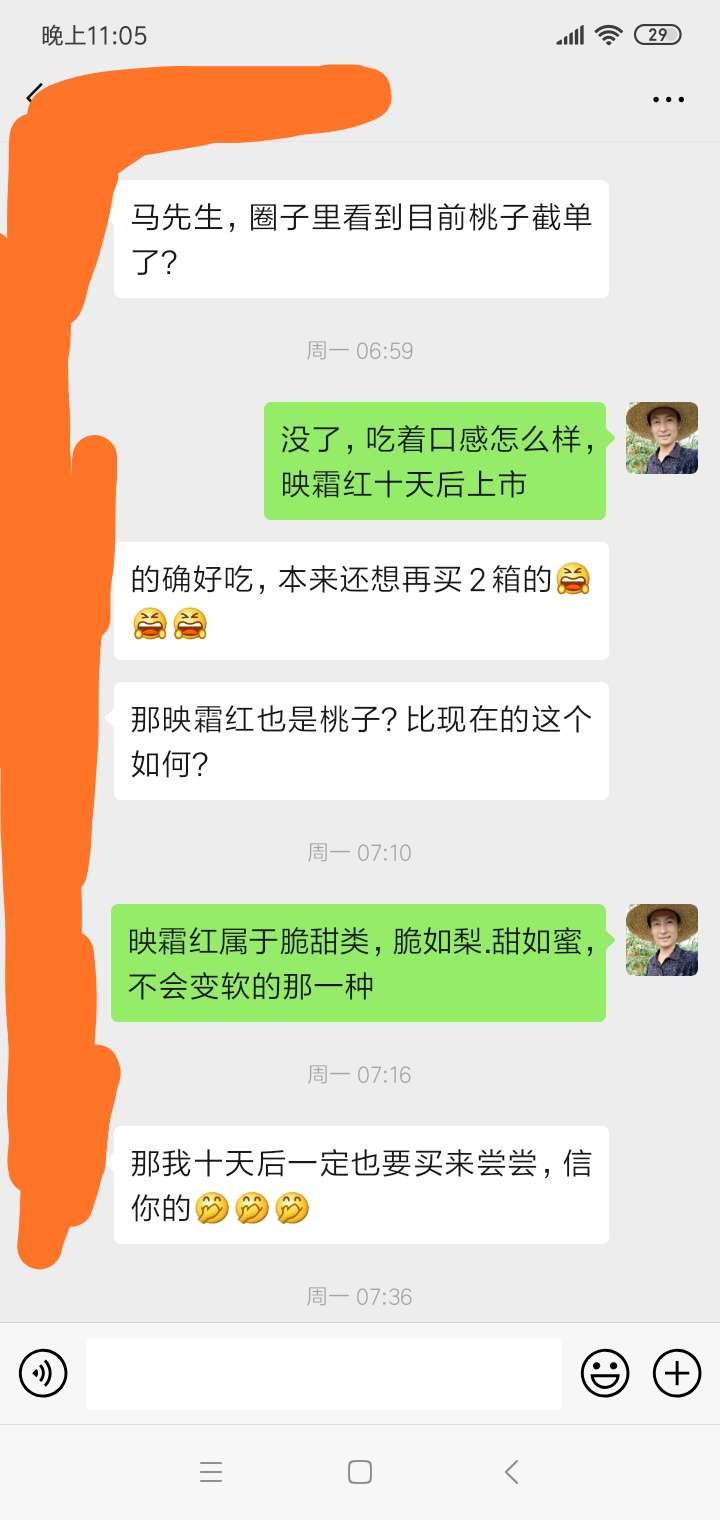This screenshot has width=720, height=1520.
Task: Switch to voice message input
Action: tap(43, 1373)
